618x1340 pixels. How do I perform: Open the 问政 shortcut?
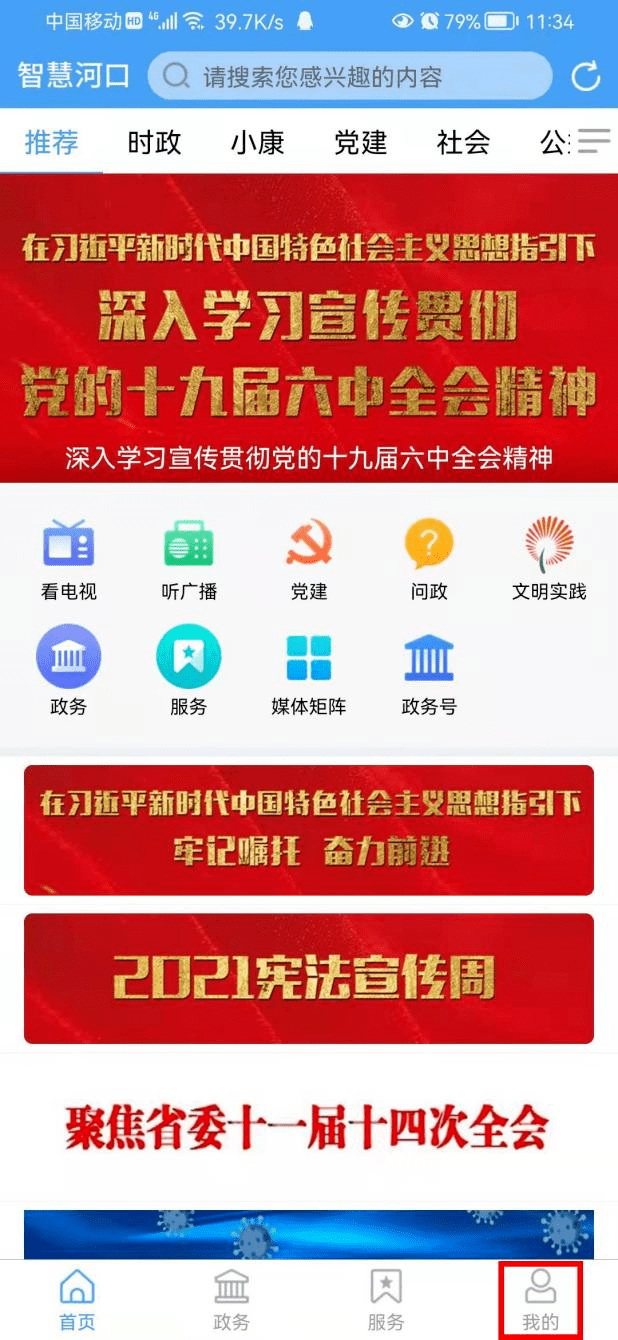click(x=429, y=560)
